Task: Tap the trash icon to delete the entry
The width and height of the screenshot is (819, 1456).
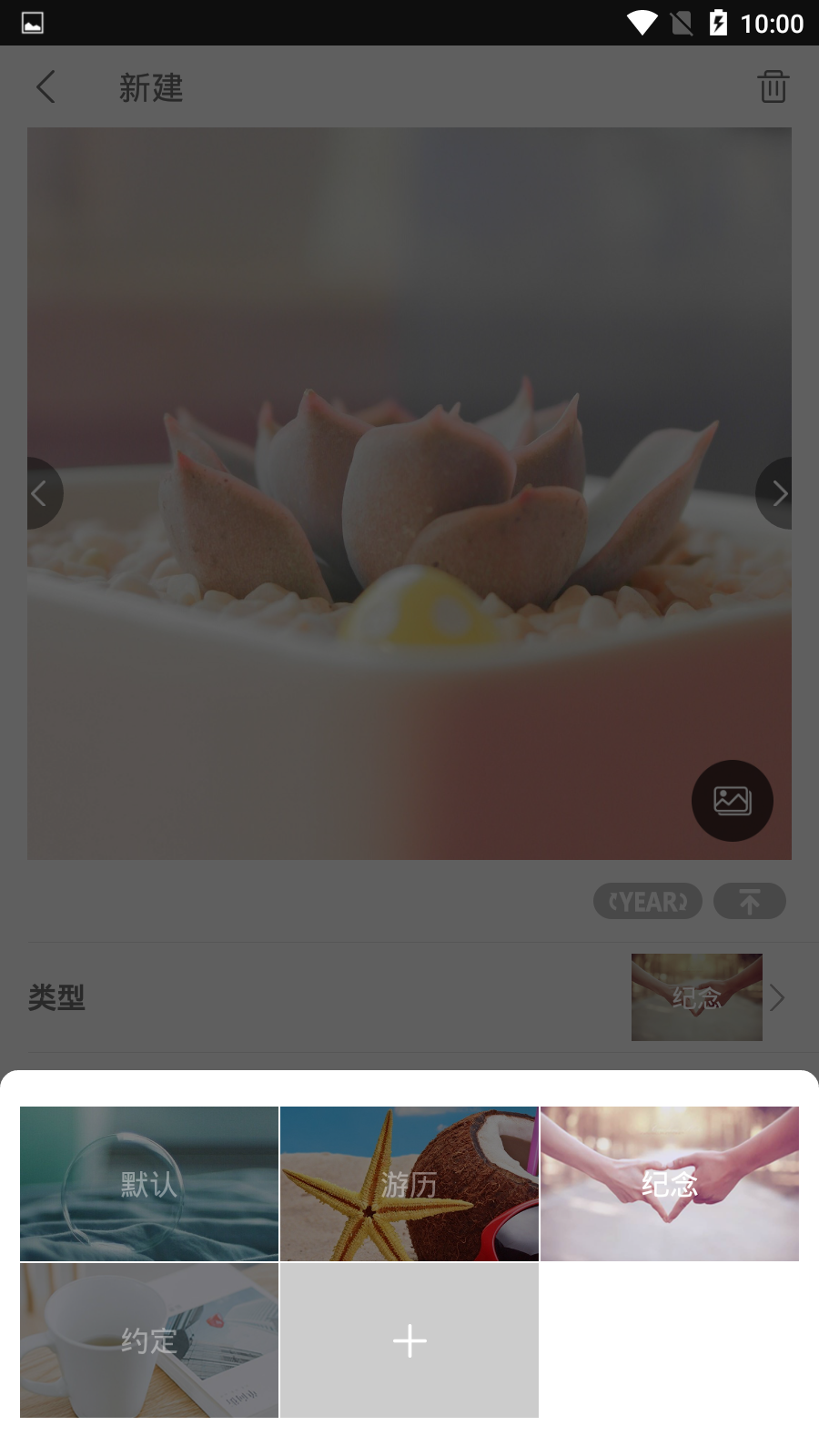Action: tap(772, 88)
